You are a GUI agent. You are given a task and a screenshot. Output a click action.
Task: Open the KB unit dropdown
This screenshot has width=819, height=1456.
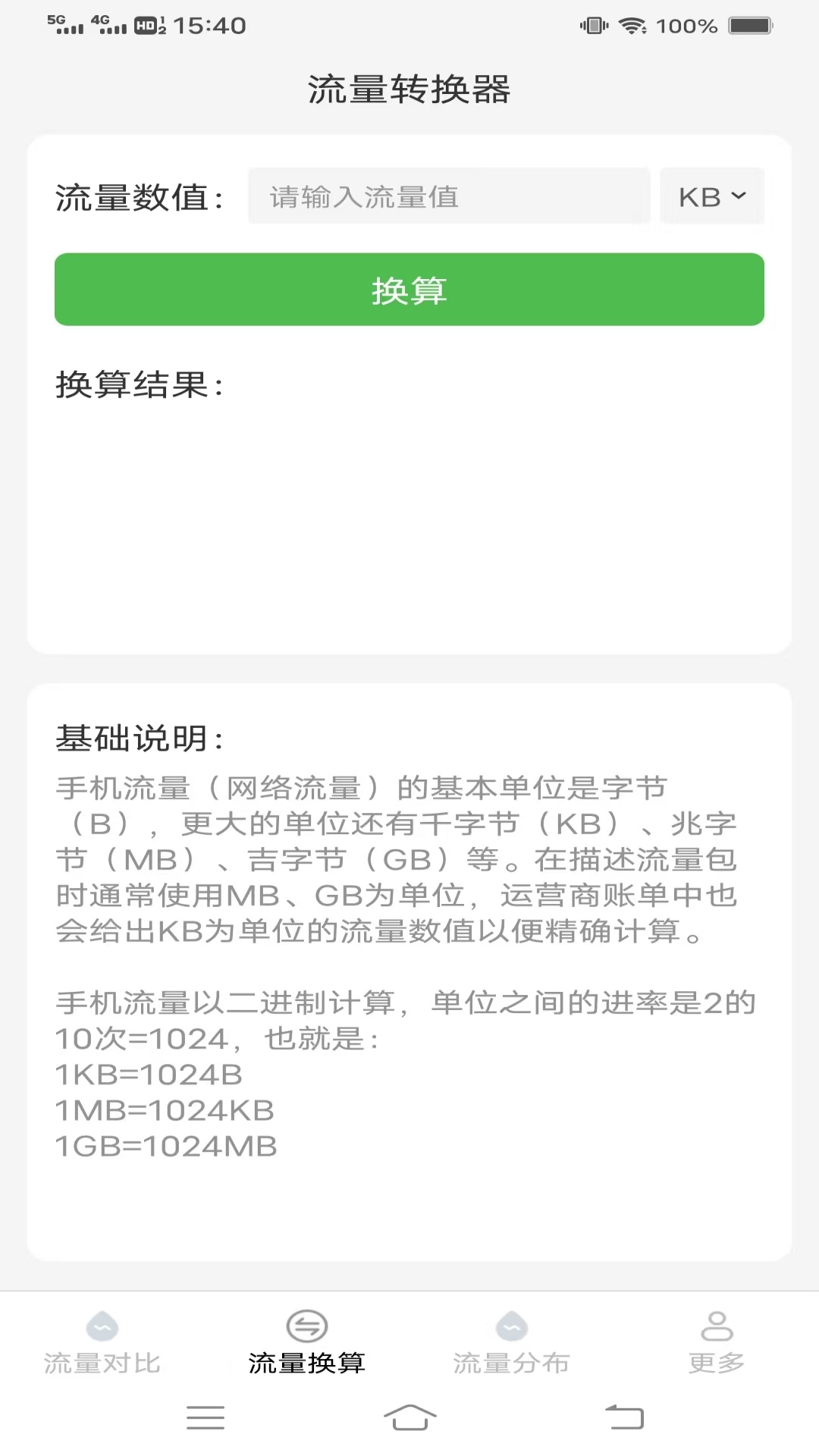pos(711,196)
